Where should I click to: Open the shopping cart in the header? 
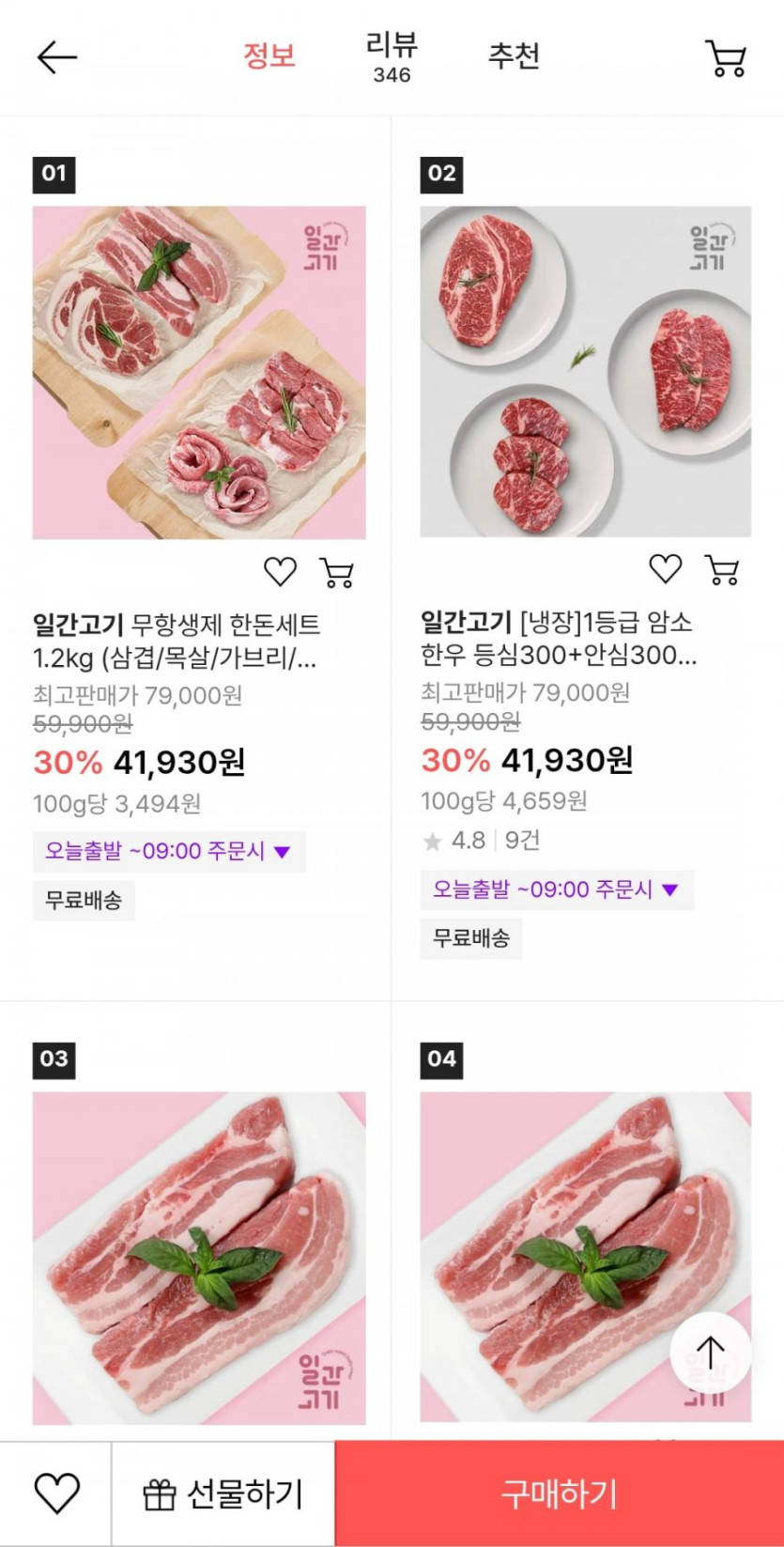click(726, 58)
